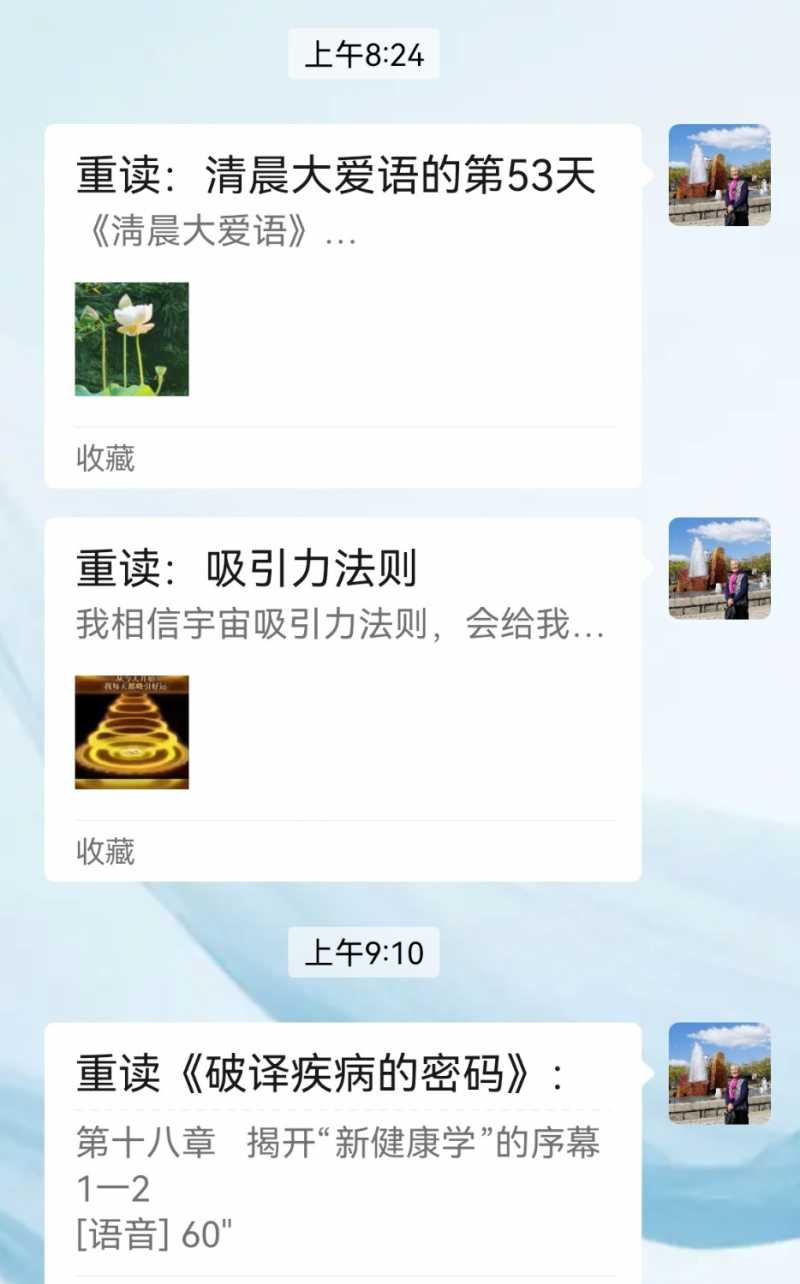This screenshot has width=800, height=1284.
Task: Select the timestamp 上午8:24
Action: click(363, 55)
